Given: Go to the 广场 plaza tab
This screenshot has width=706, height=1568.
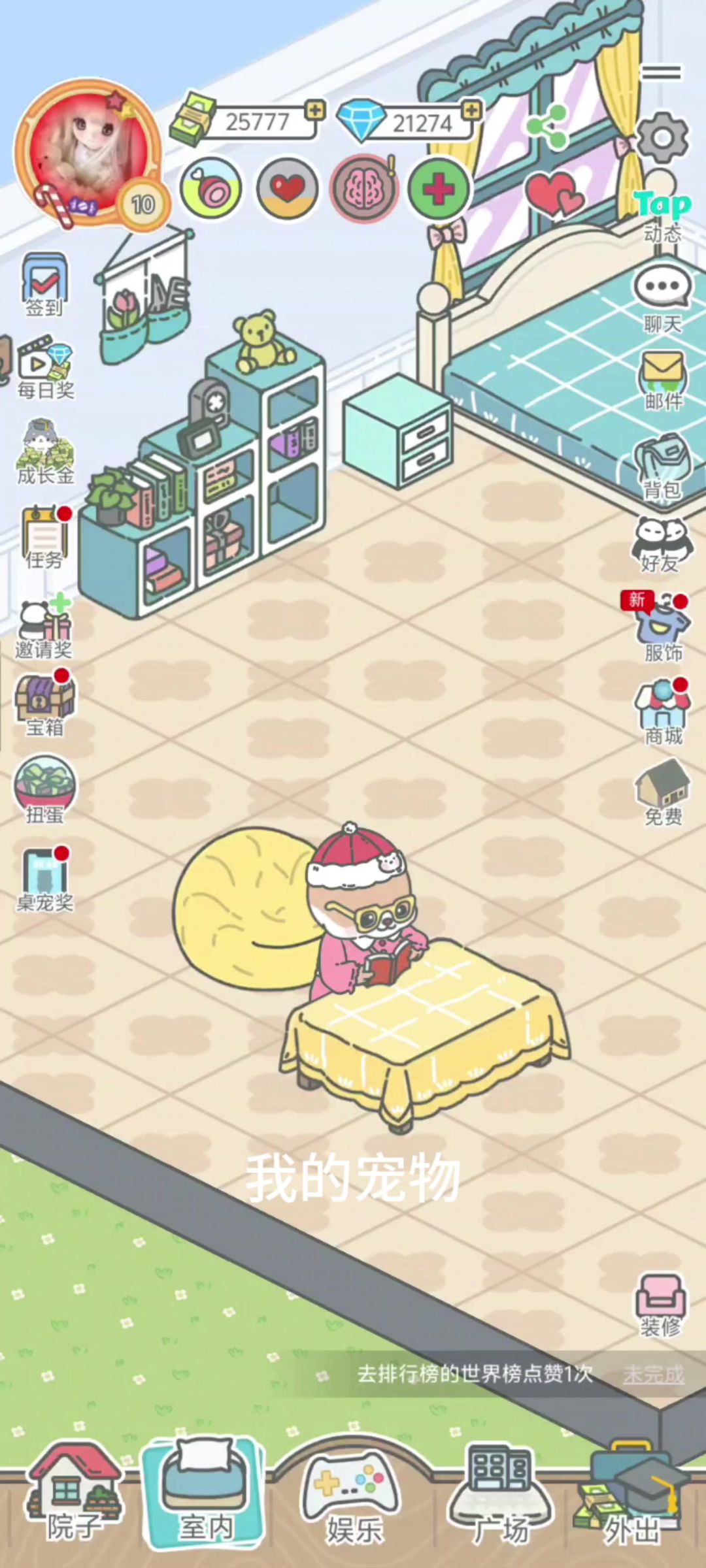Looking at the screenshot, I should coord(500,1496).
